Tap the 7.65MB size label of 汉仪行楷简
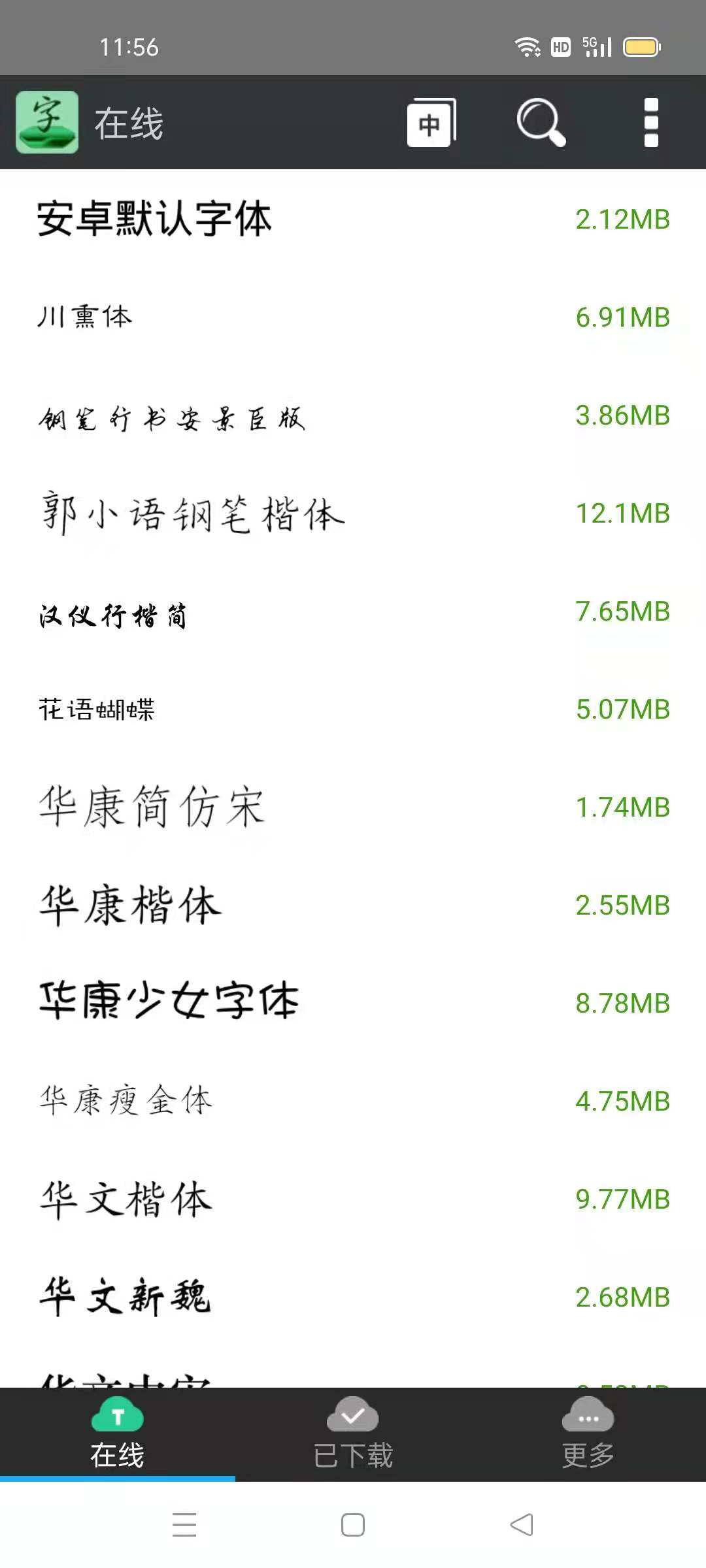Screen dimensions: 706x1568 (622, 610)
